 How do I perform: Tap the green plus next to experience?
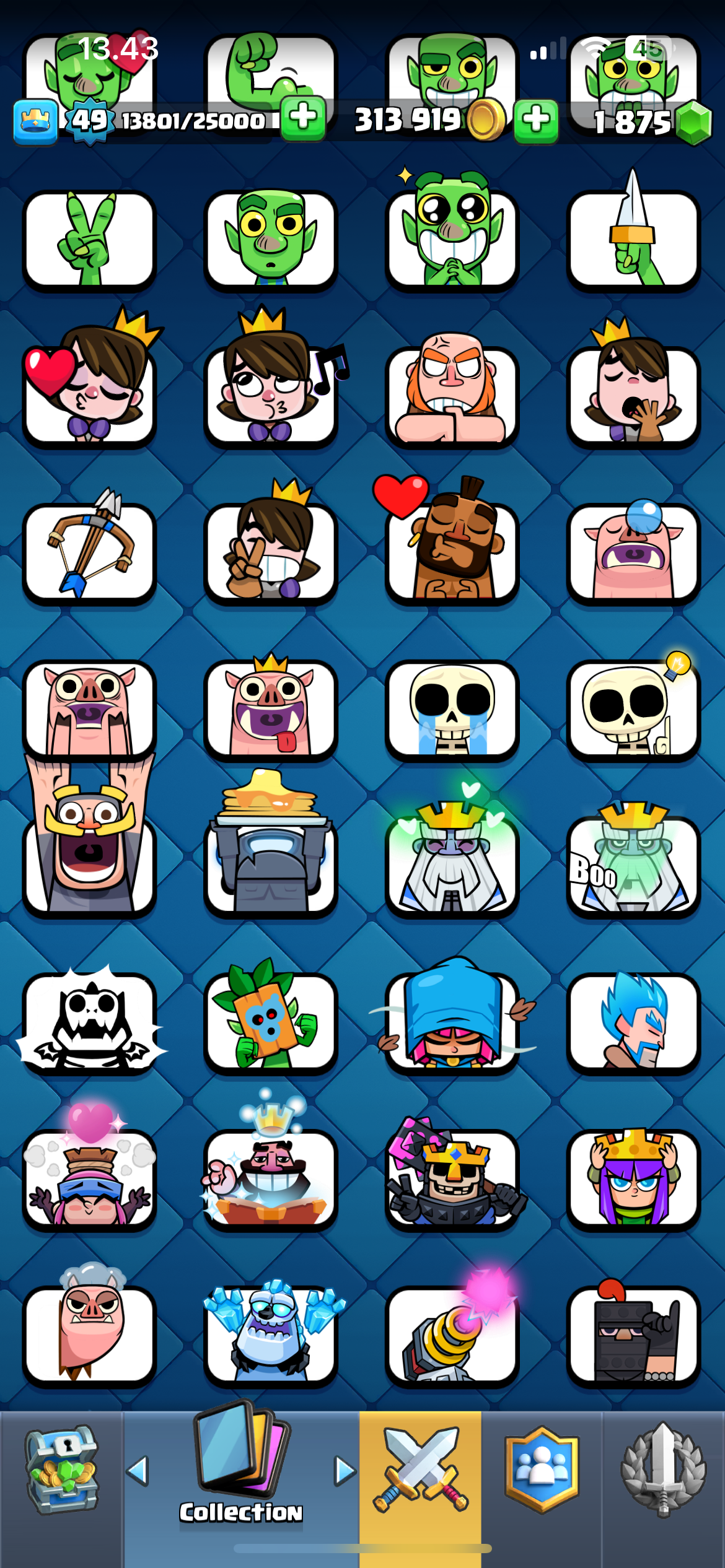[x=303, y=118]
